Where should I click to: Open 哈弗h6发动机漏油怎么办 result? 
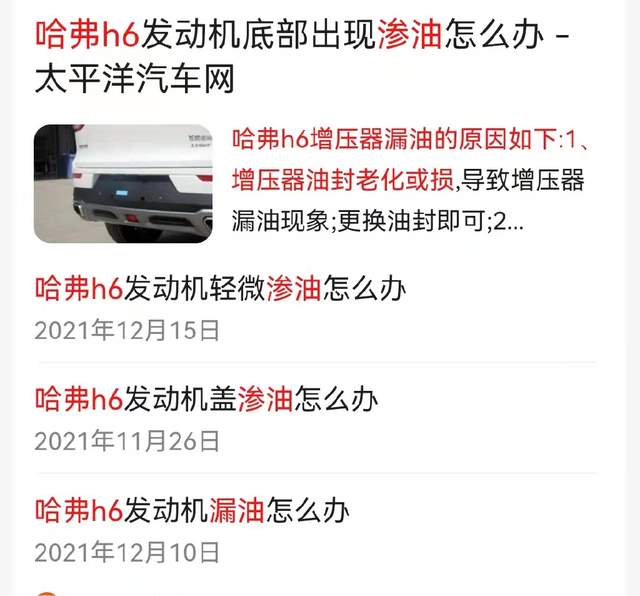(x=192, y=510)
